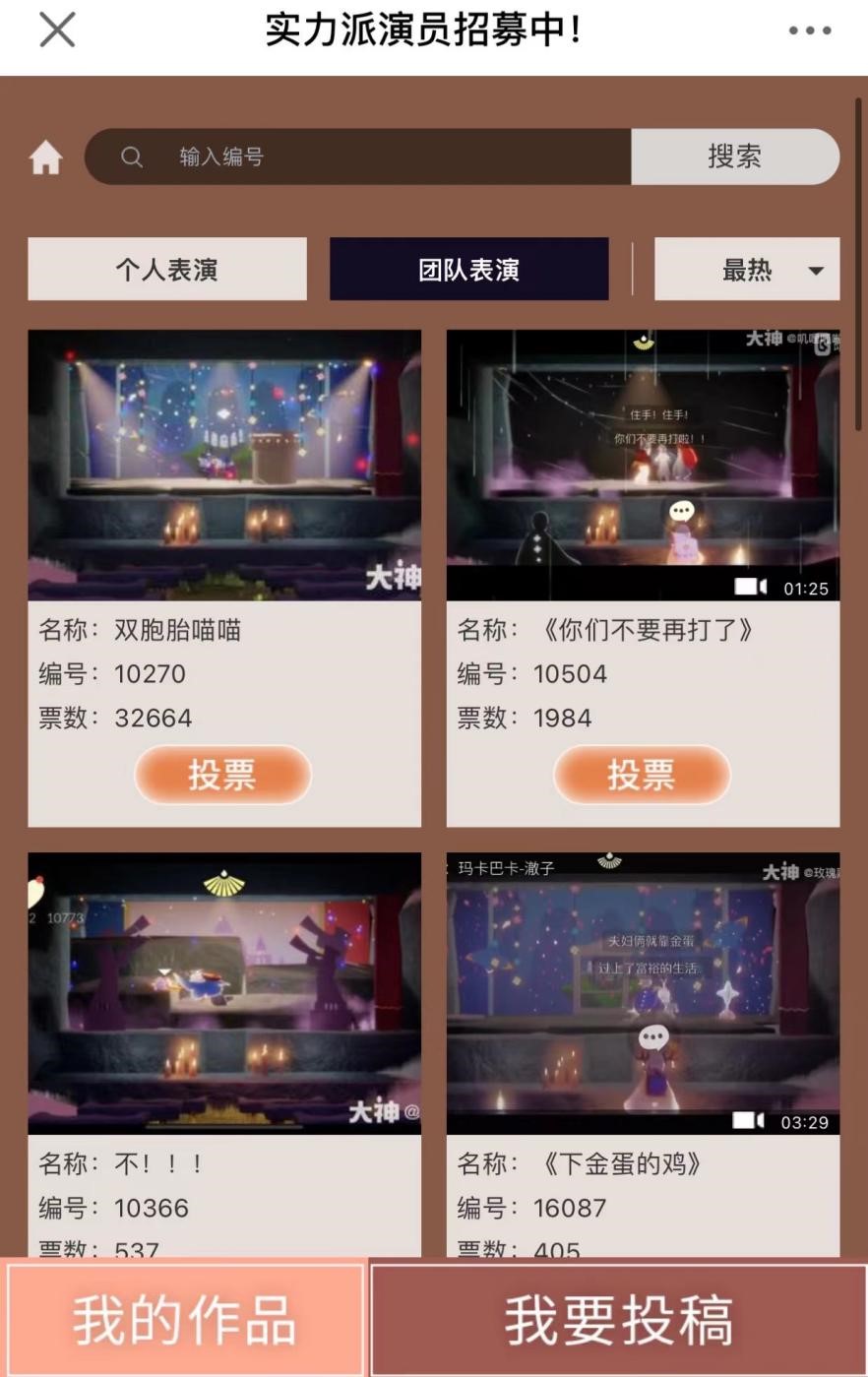Expand the 最热 sort dropdown
The width and height of the screenshot is (868, 1377).
[747, 269]
